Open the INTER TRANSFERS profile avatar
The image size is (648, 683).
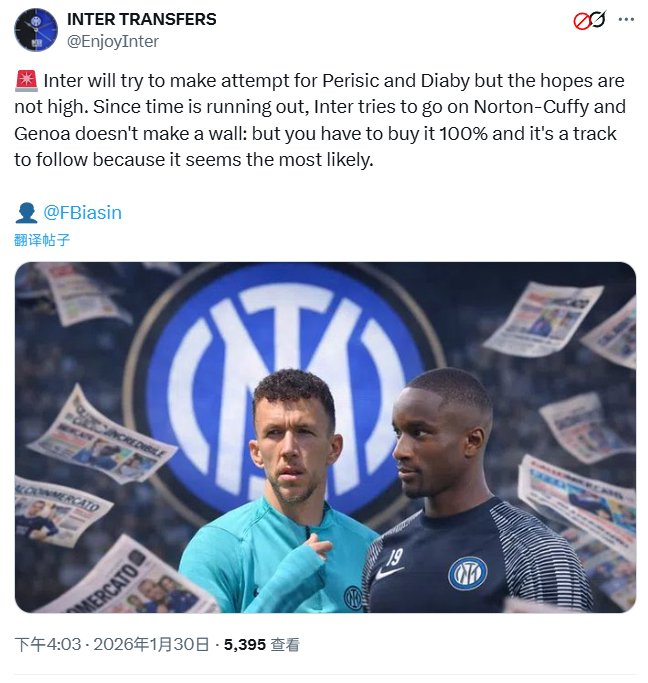pos(35,30)
